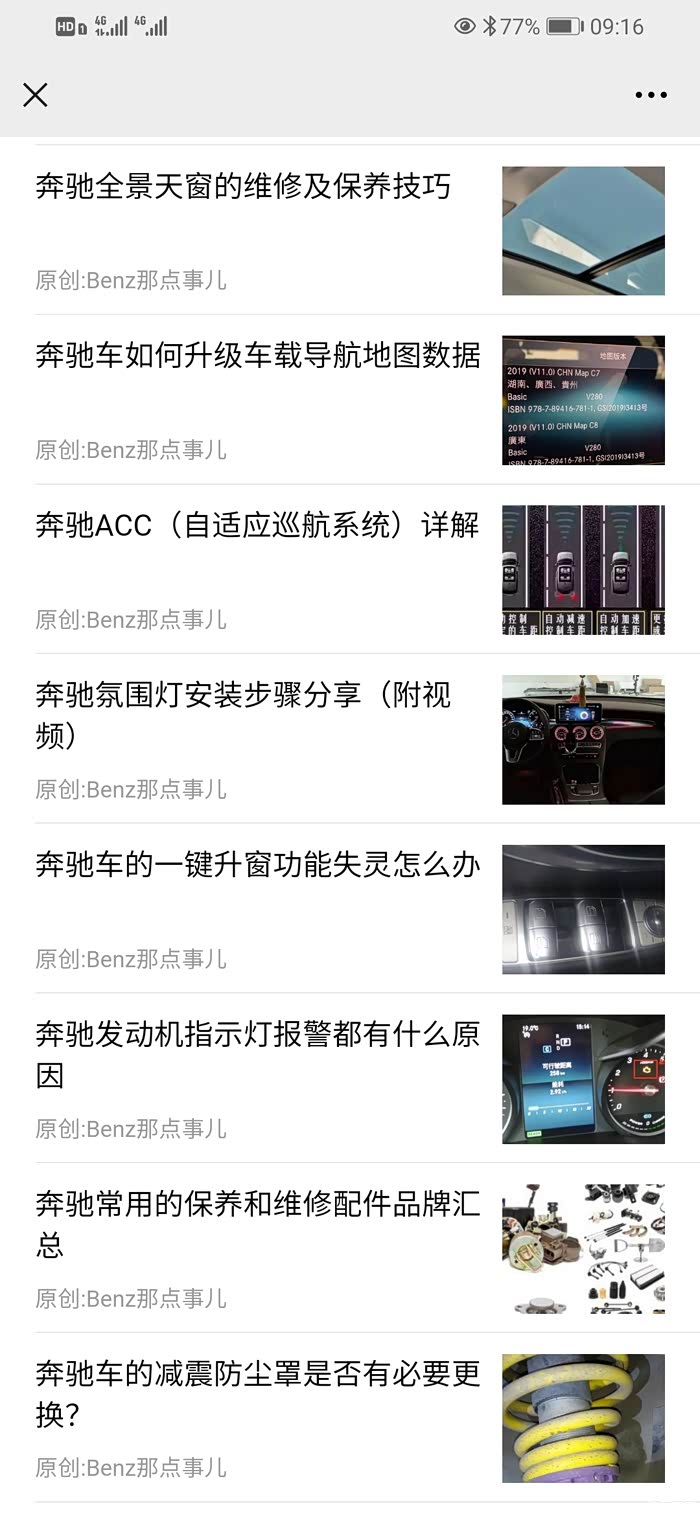Open 奔驰车的一键升窗功能失灵怎么办 article
This screenshot has width=700, height=1516.
(258, 865)
